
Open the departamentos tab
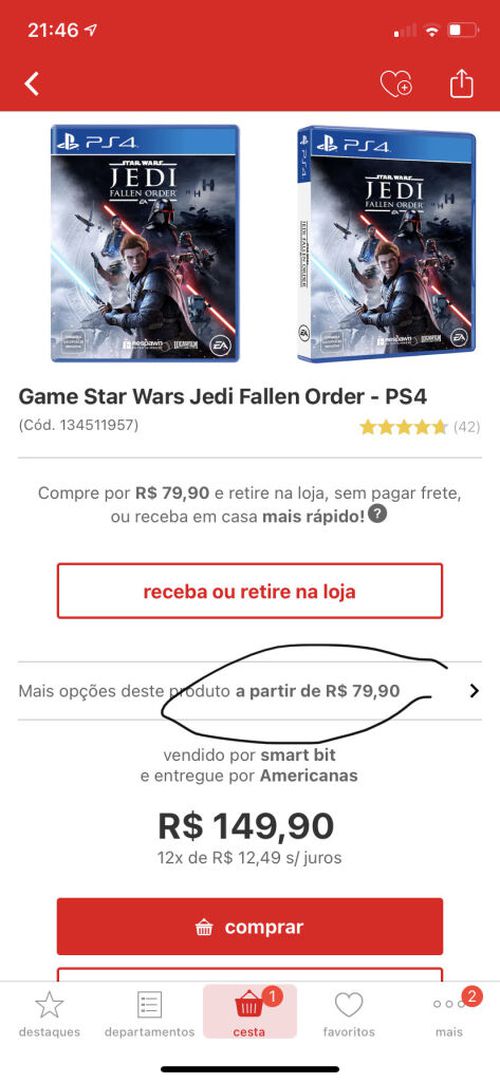150,1014
